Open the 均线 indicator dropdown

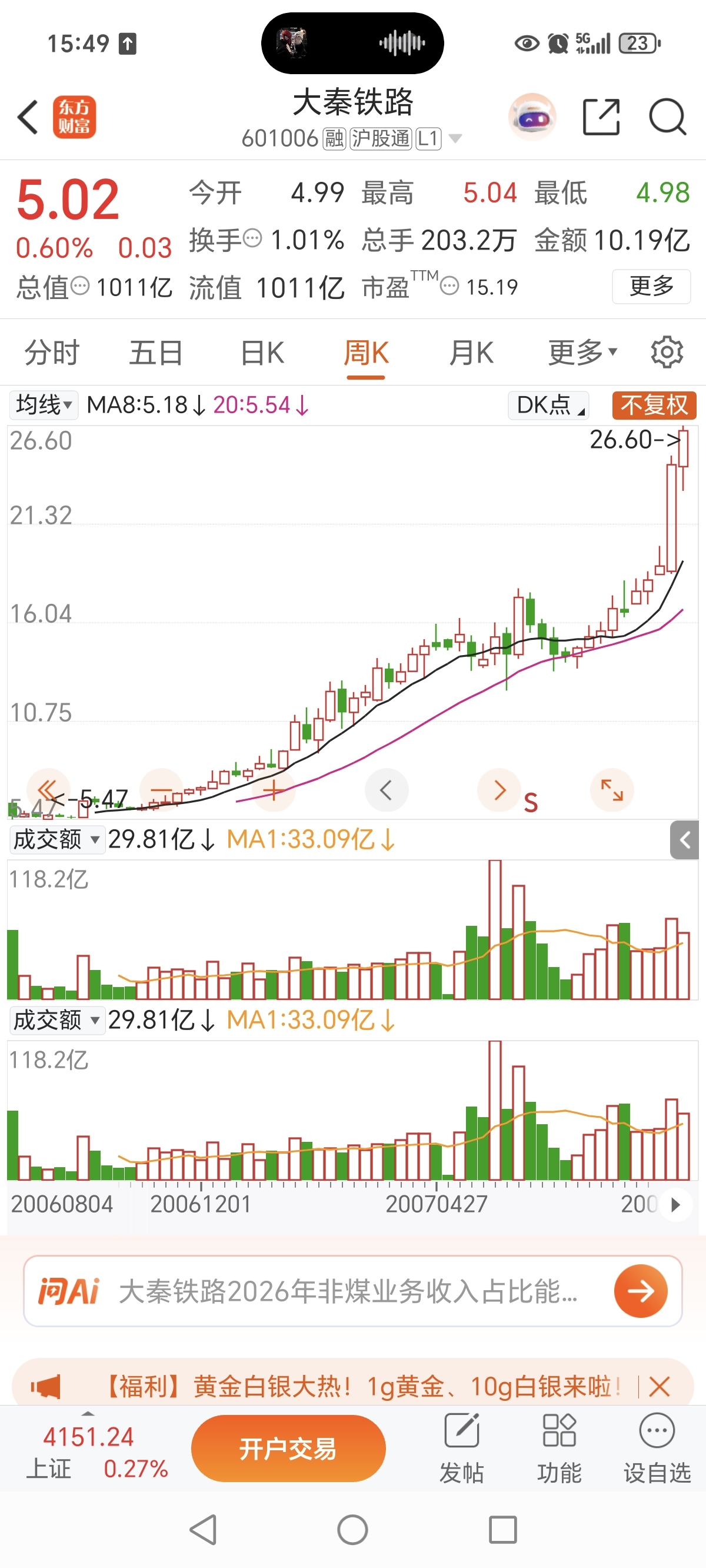(x=44, y=406)
